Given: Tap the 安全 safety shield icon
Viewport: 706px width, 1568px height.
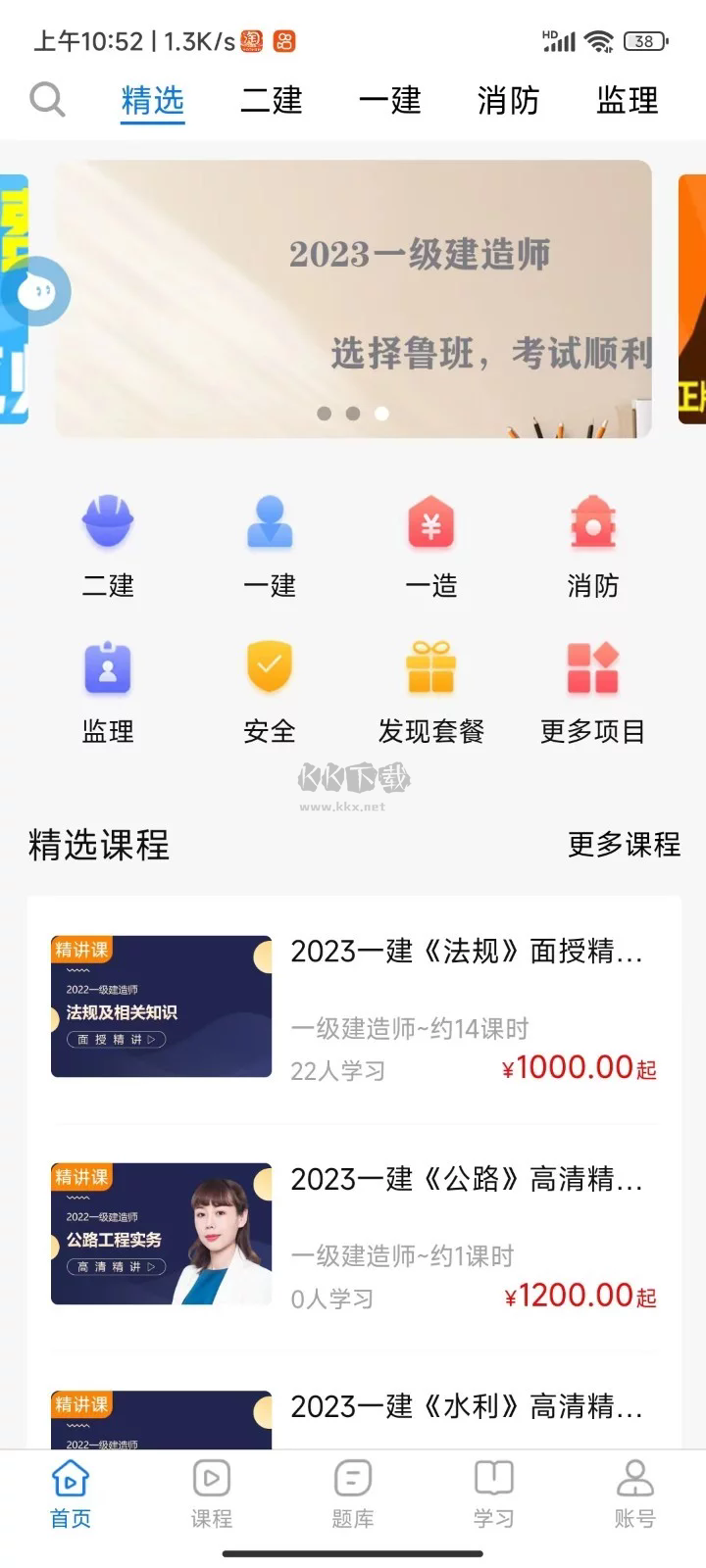Looking at the screenshot, I should (269, 668).
